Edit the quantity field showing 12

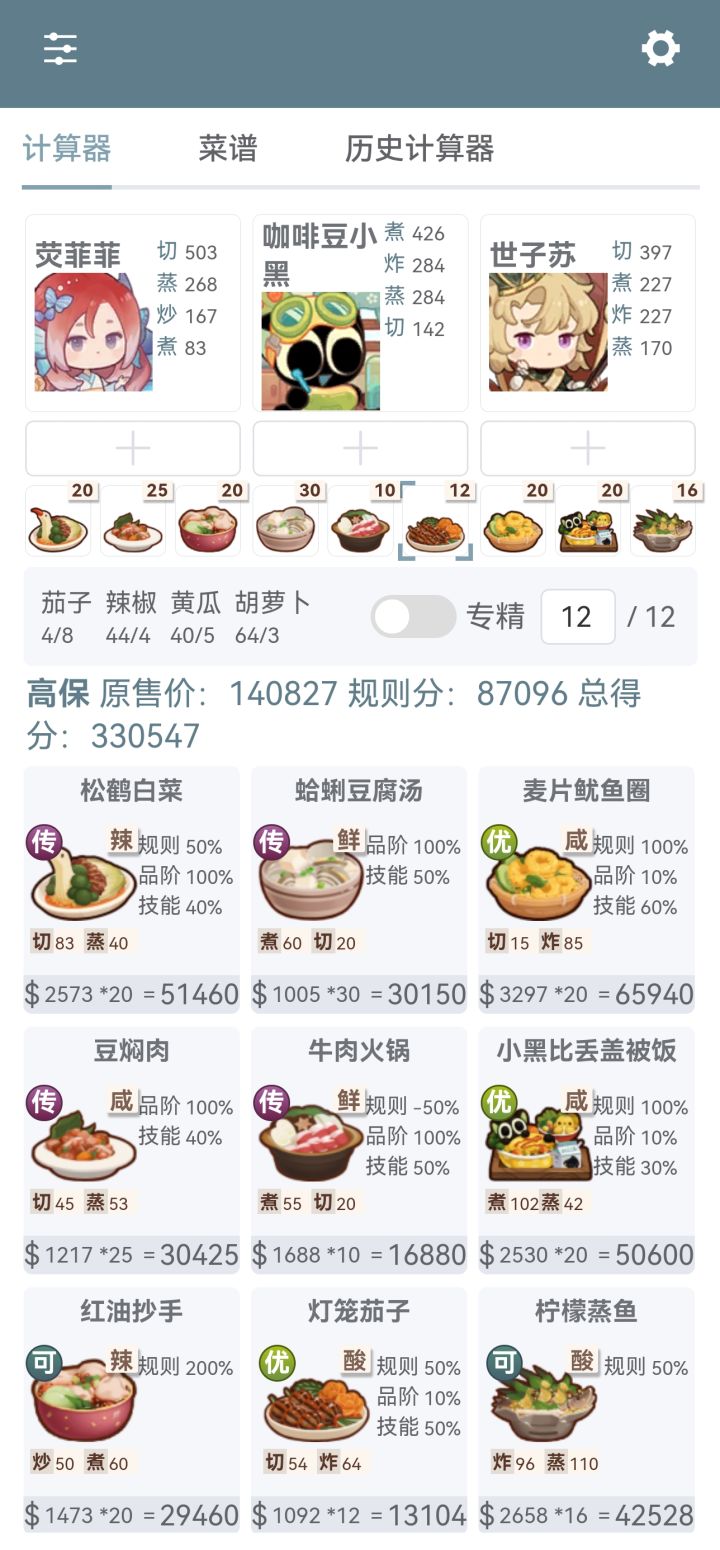(578, 616)
